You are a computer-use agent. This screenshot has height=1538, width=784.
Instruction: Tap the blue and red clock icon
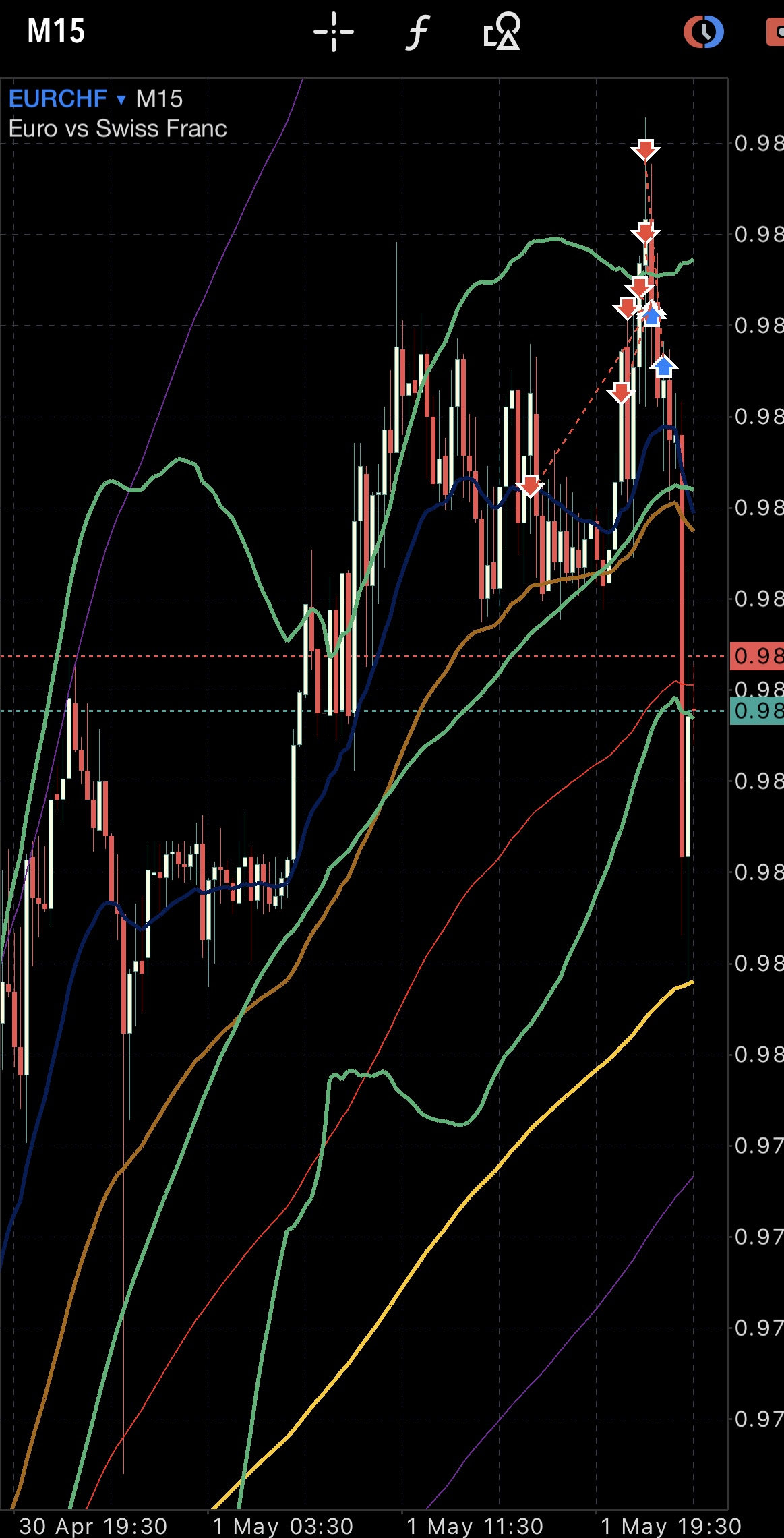(x=704, y=32)
